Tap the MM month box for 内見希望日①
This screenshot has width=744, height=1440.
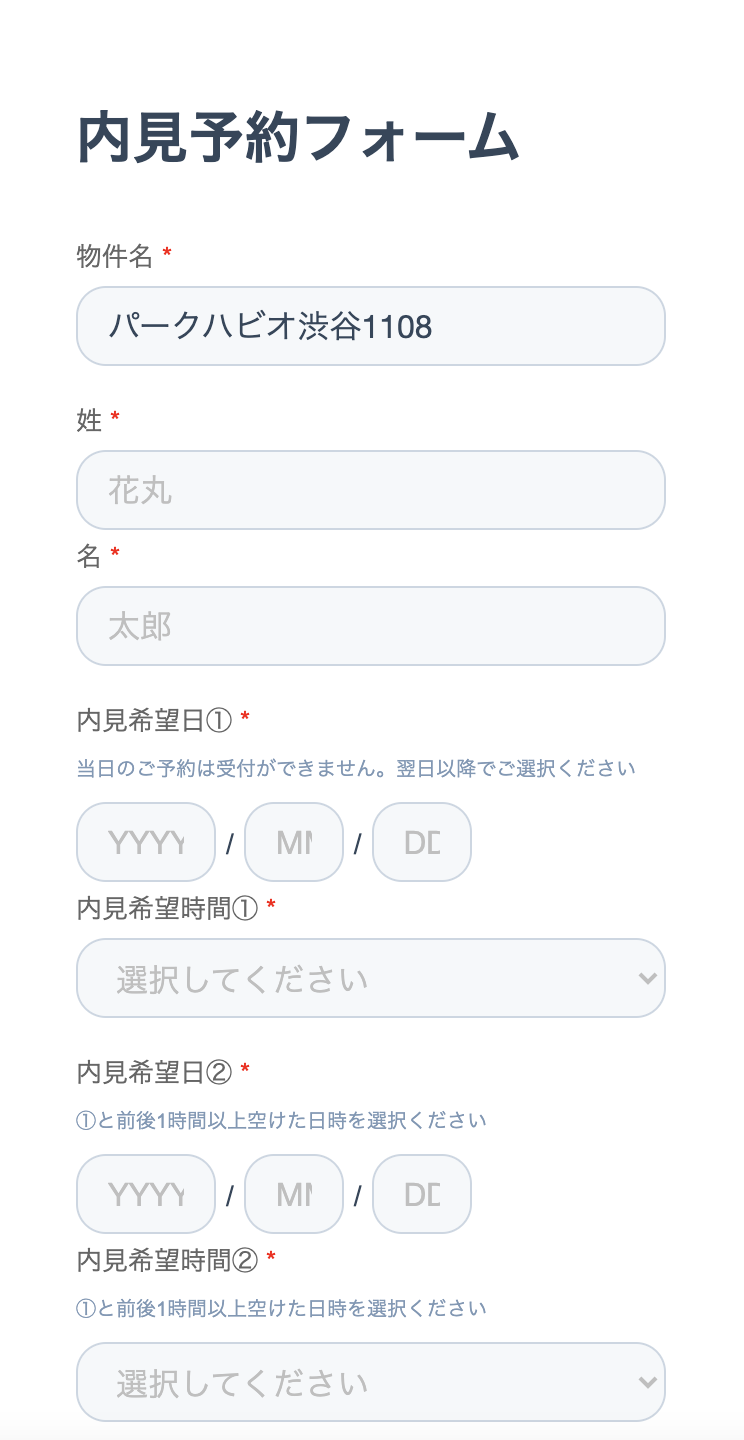(x=294, y=842)
